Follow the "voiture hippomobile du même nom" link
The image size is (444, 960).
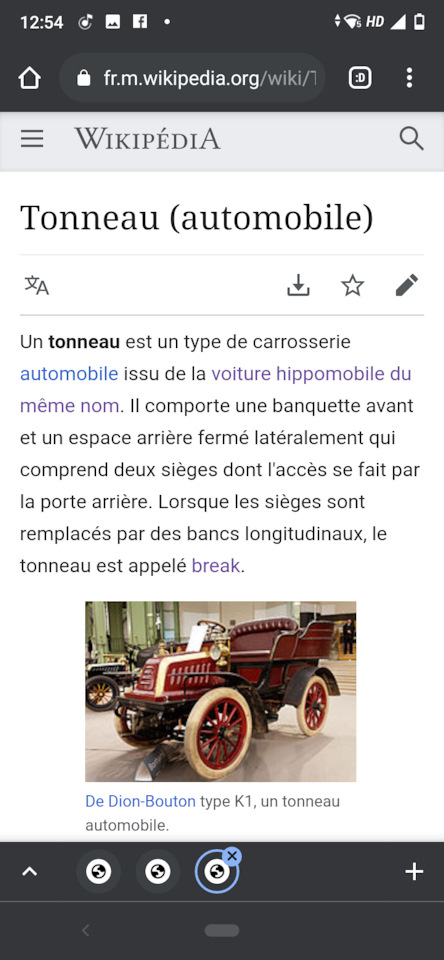tap(216, 389)
